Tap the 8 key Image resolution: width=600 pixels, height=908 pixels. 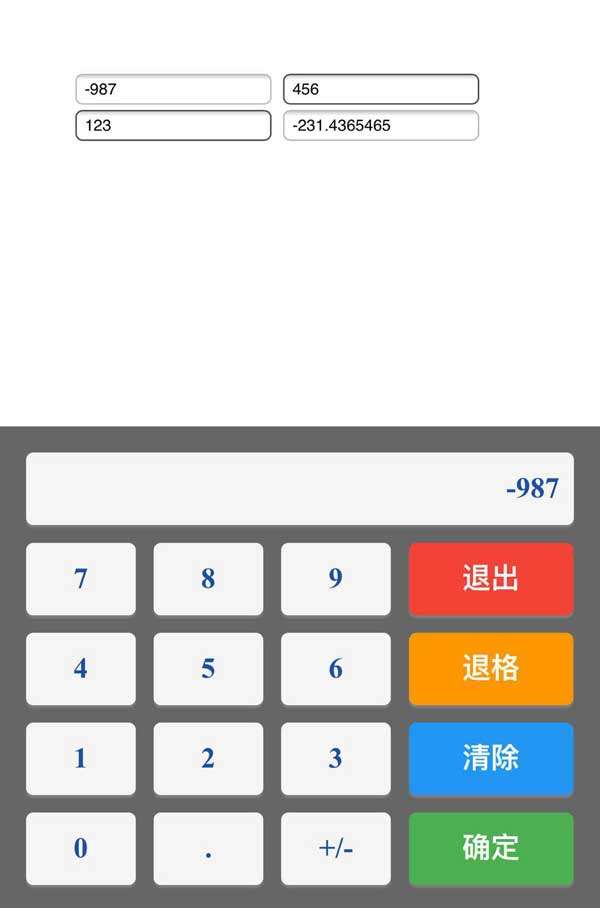208,579
